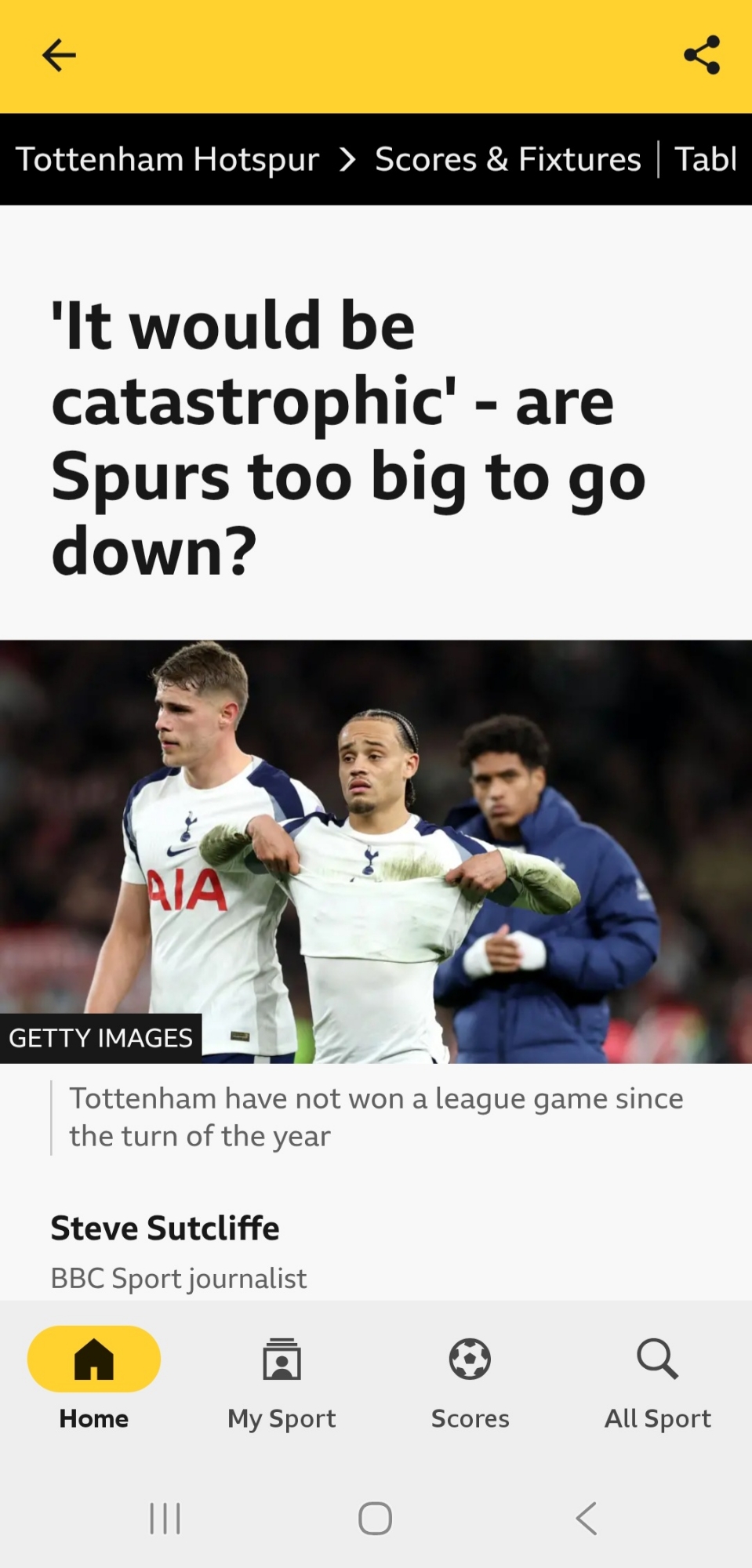
Task: Go back using the top arrow
Action: pyautogui.click(x=59, y=55)
